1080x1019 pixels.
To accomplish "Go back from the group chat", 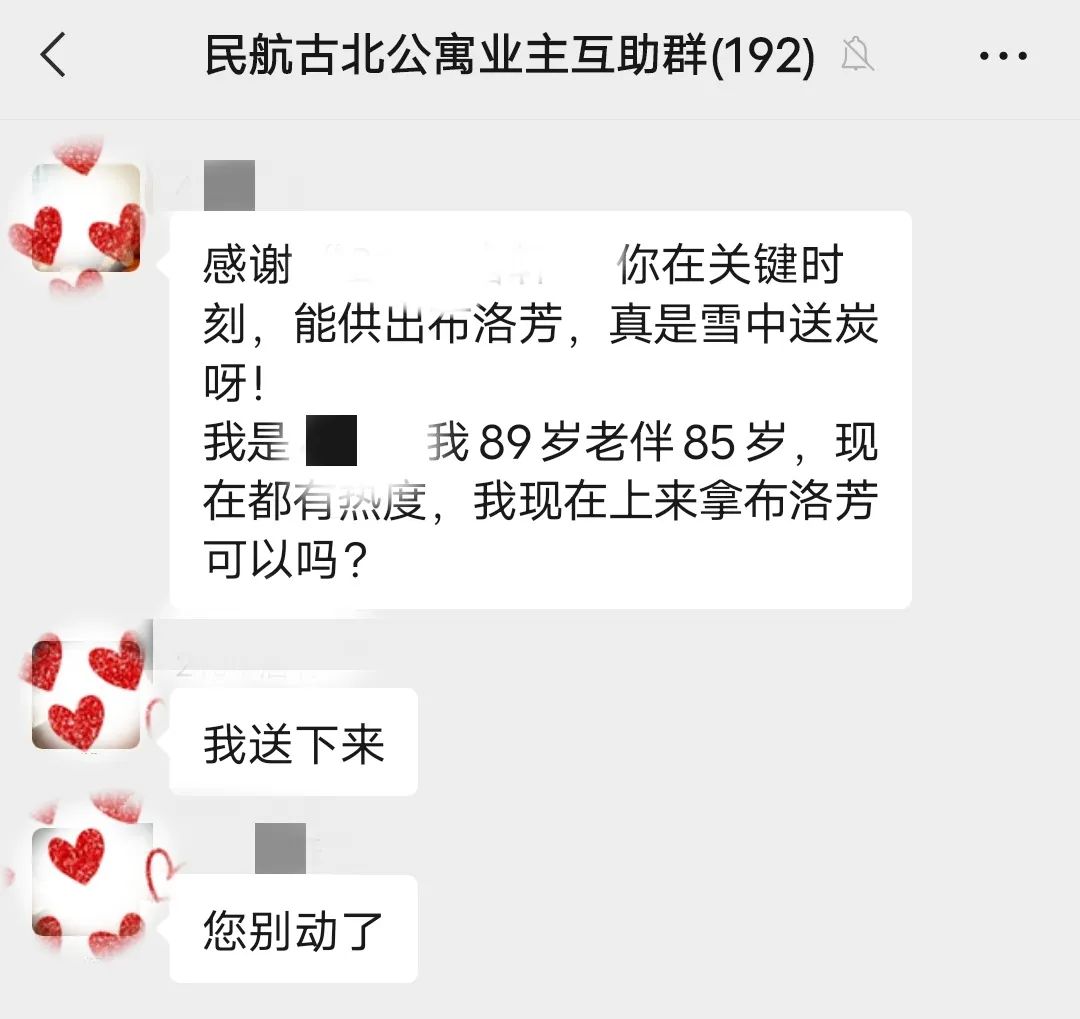I will [x=54, y=55].
